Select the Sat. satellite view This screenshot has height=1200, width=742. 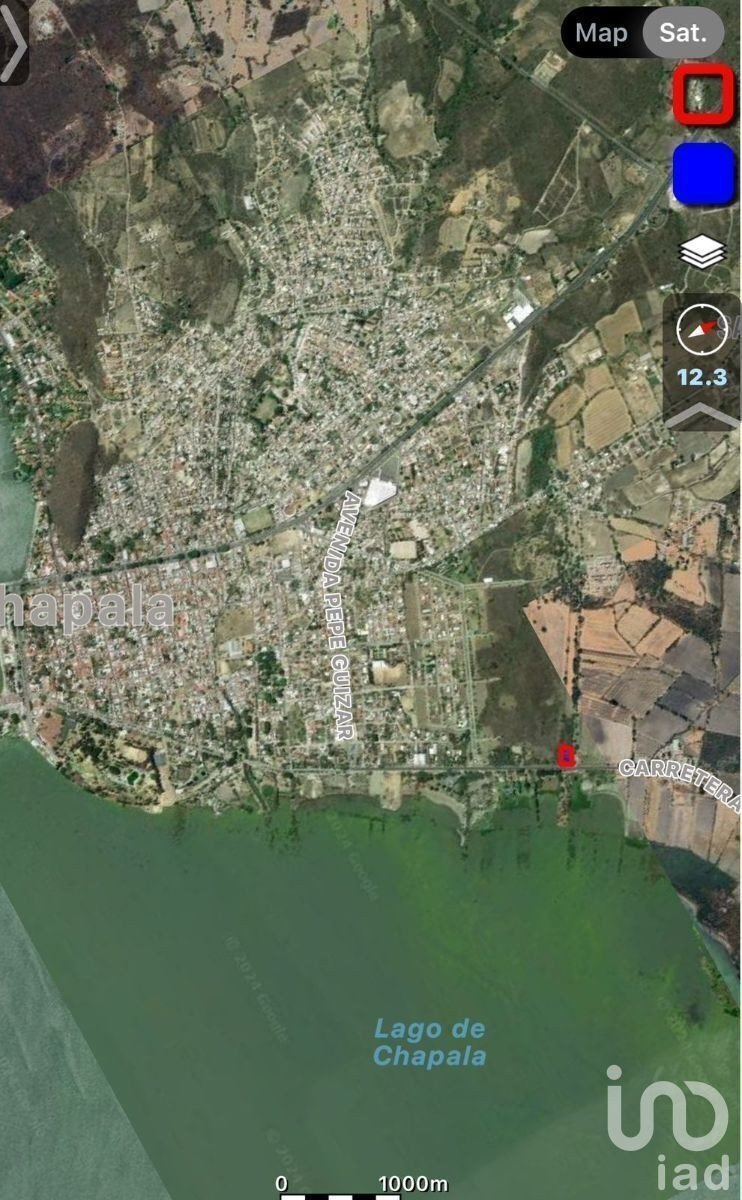pyautogui.click(x=684, y=33)
